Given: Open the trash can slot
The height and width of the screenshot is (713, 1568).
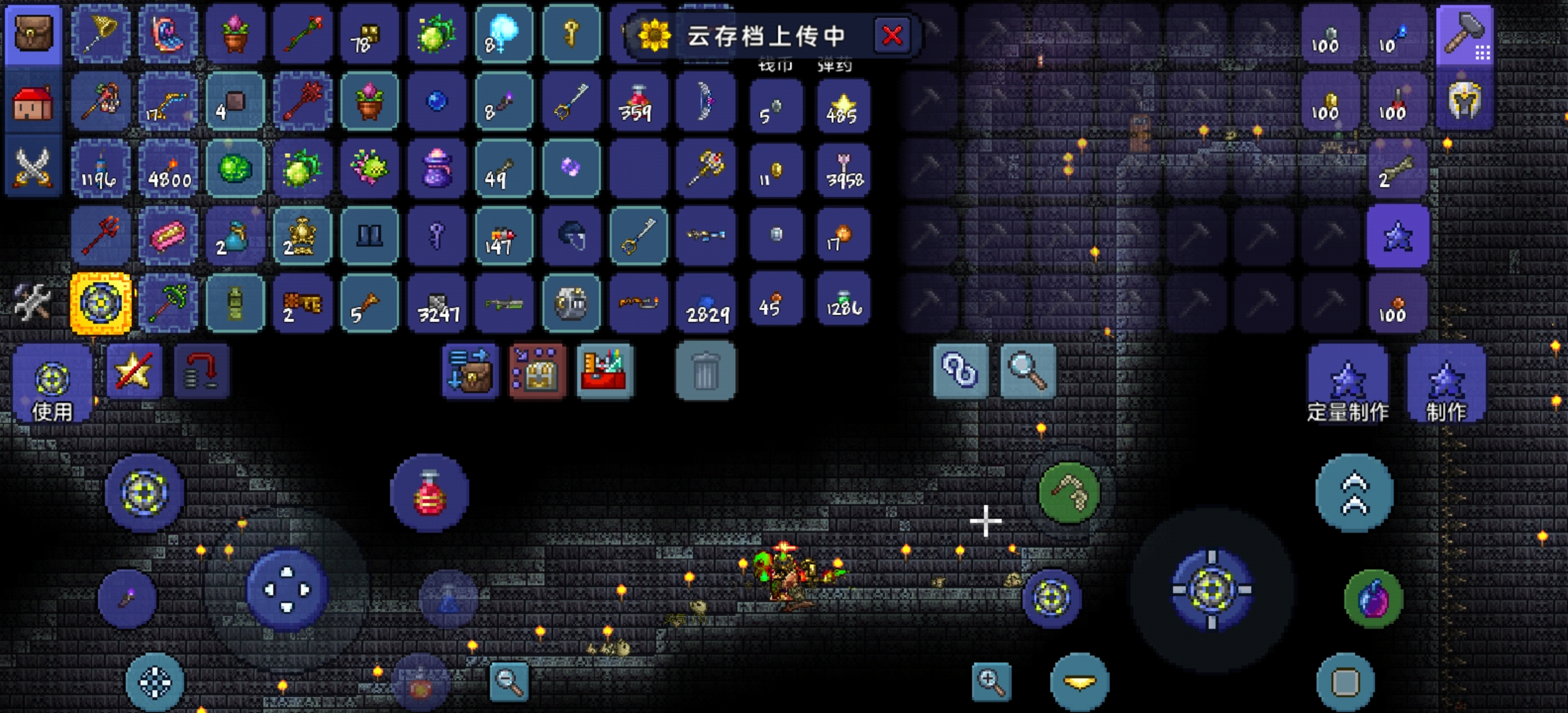Looking at the screenshot, I should [705, 371].
